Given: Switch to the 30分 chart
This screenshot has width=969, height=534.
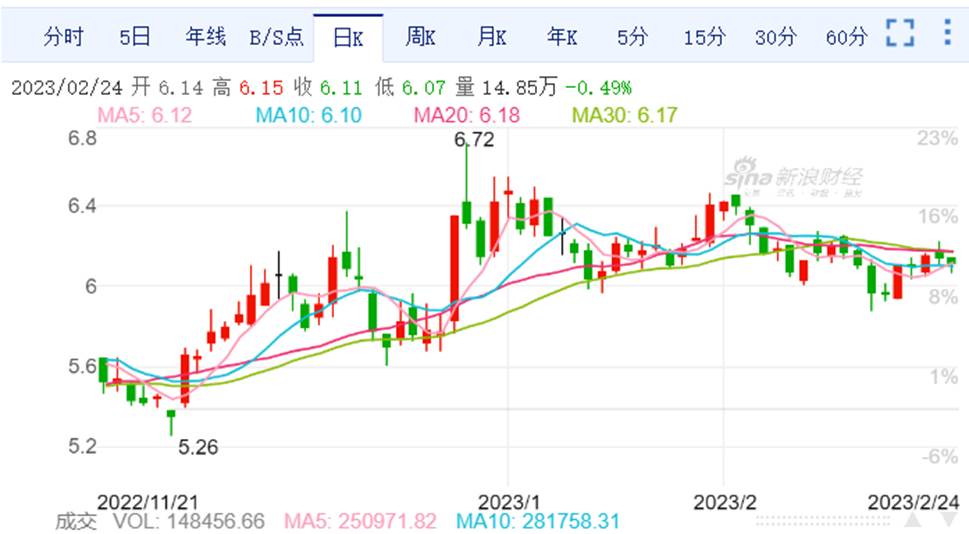Looking at the screenshot, I should [x=775, y=37].
